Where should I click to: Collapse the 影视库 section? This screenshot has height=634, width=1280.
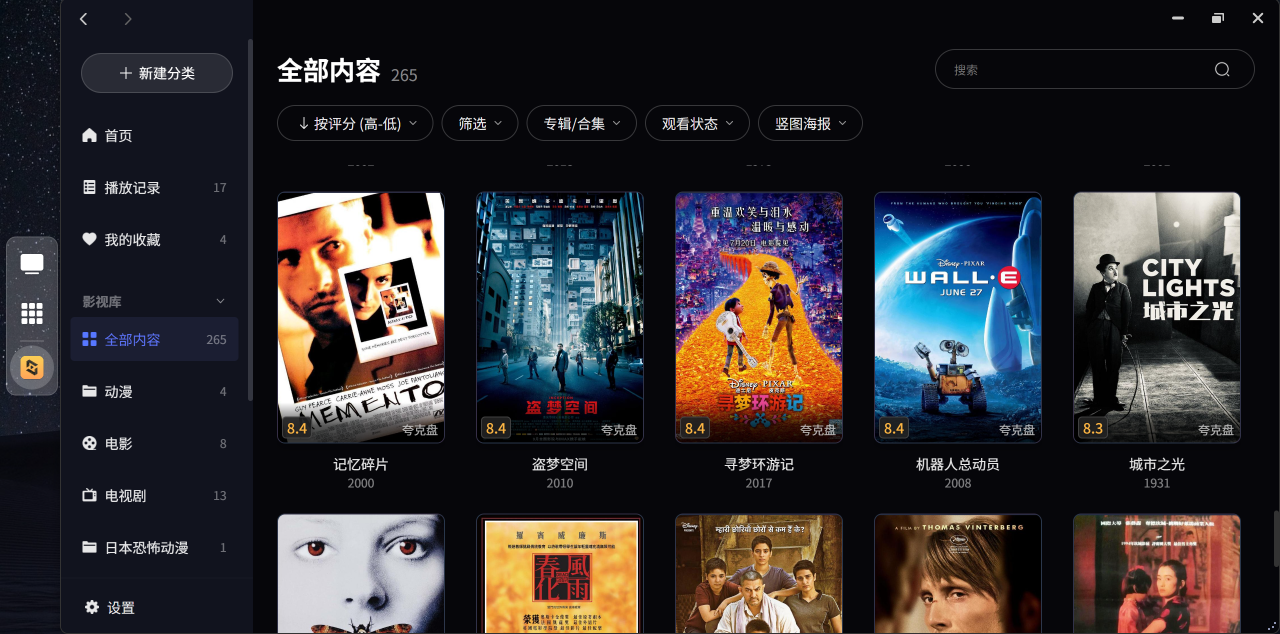pos(221,301)
